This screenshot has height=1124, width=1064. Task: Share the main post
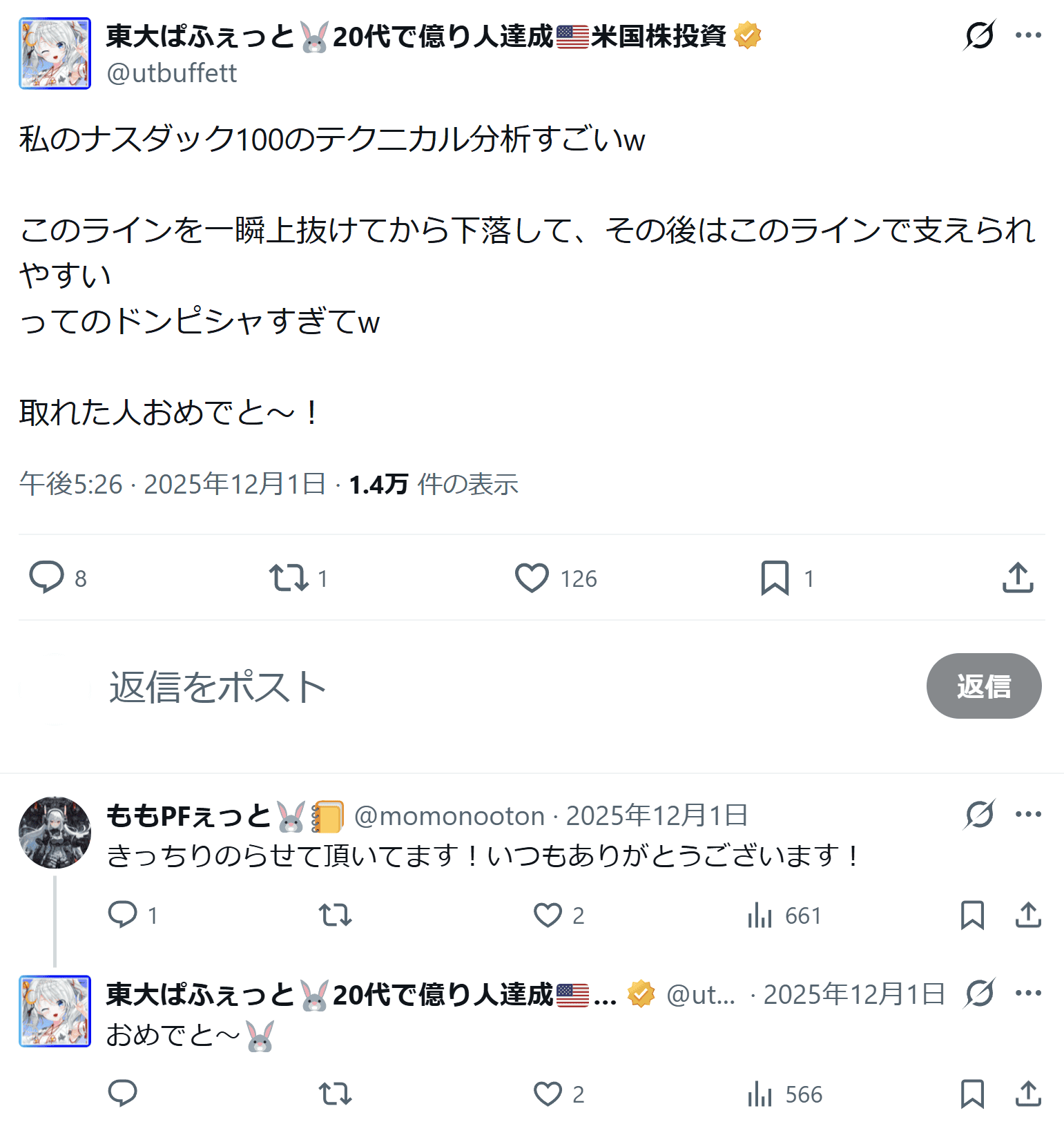[1017, 578]
